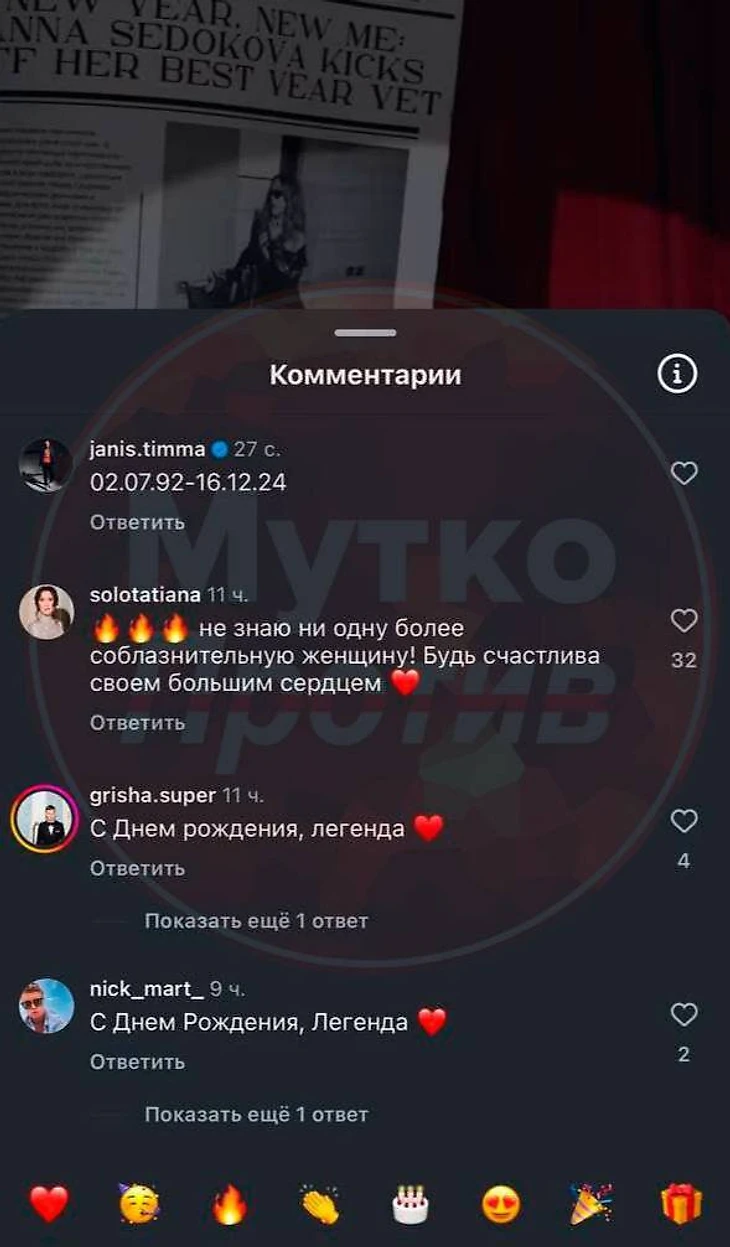Insert the red heart emoji reaction

[x=48, y=1203]
